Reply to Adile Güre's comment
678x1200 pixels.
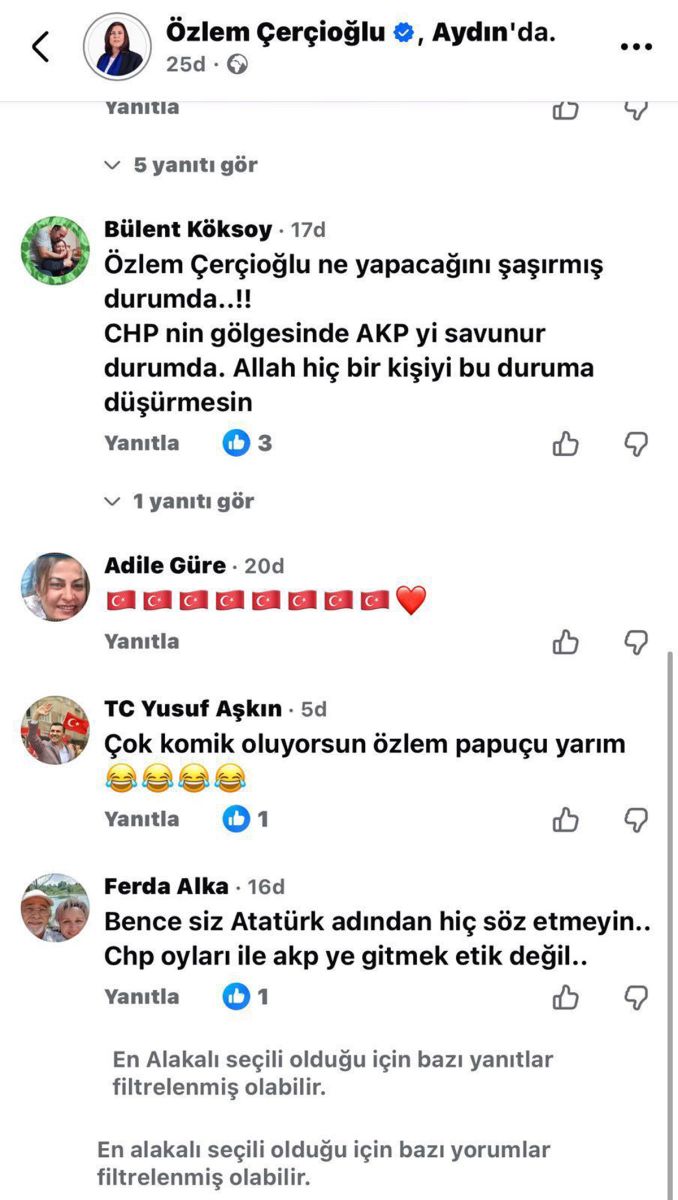point(142,641)
